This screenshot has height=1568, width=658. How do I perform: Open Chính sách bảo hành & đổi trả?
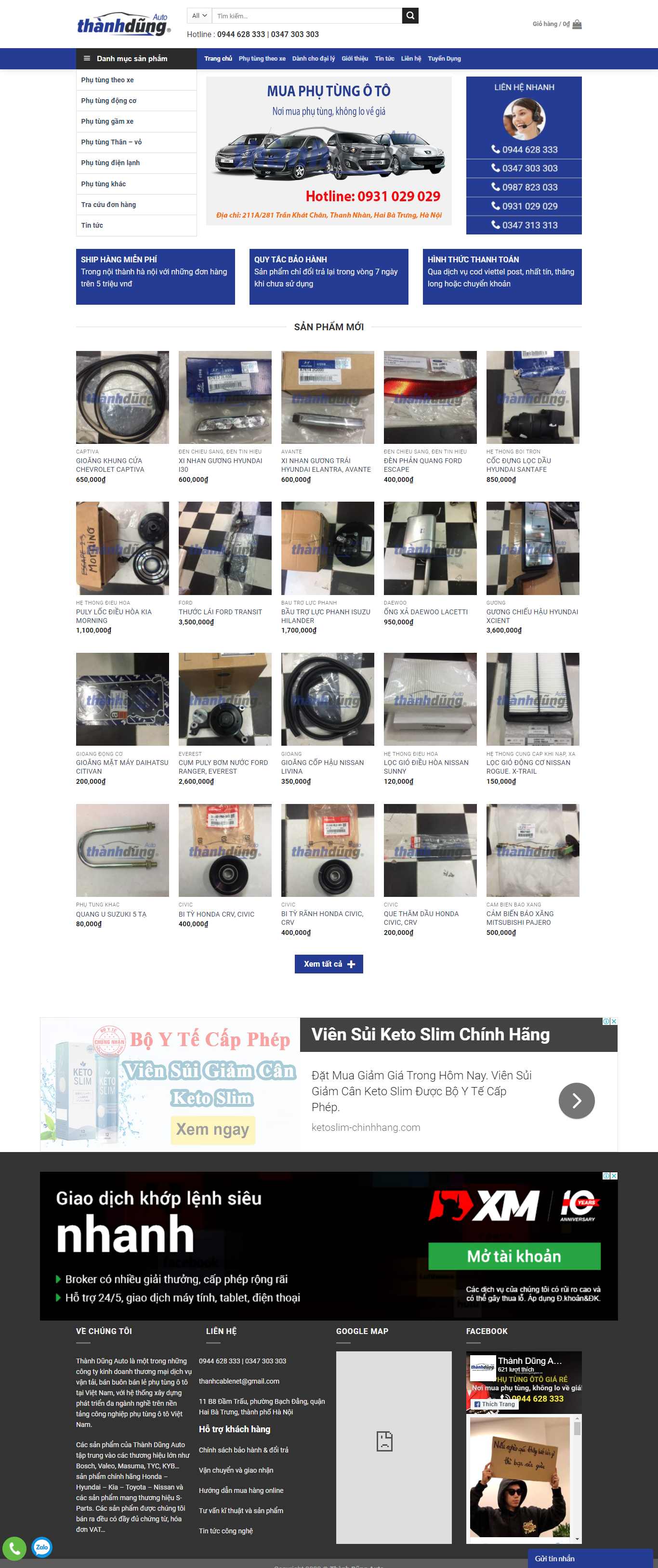click(x=243, y=1450)
